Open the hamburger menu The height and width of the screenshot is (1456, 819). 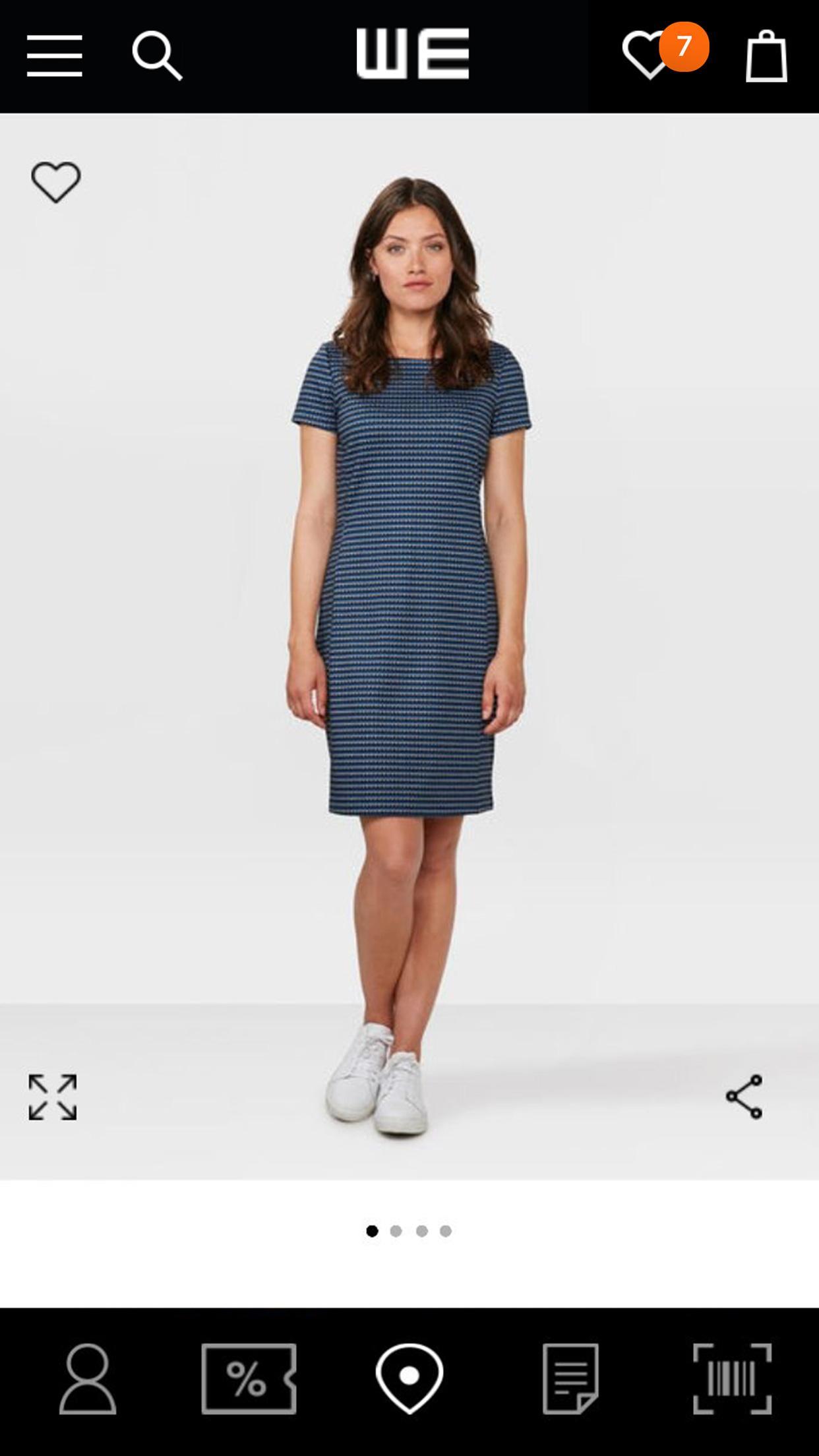54,56
